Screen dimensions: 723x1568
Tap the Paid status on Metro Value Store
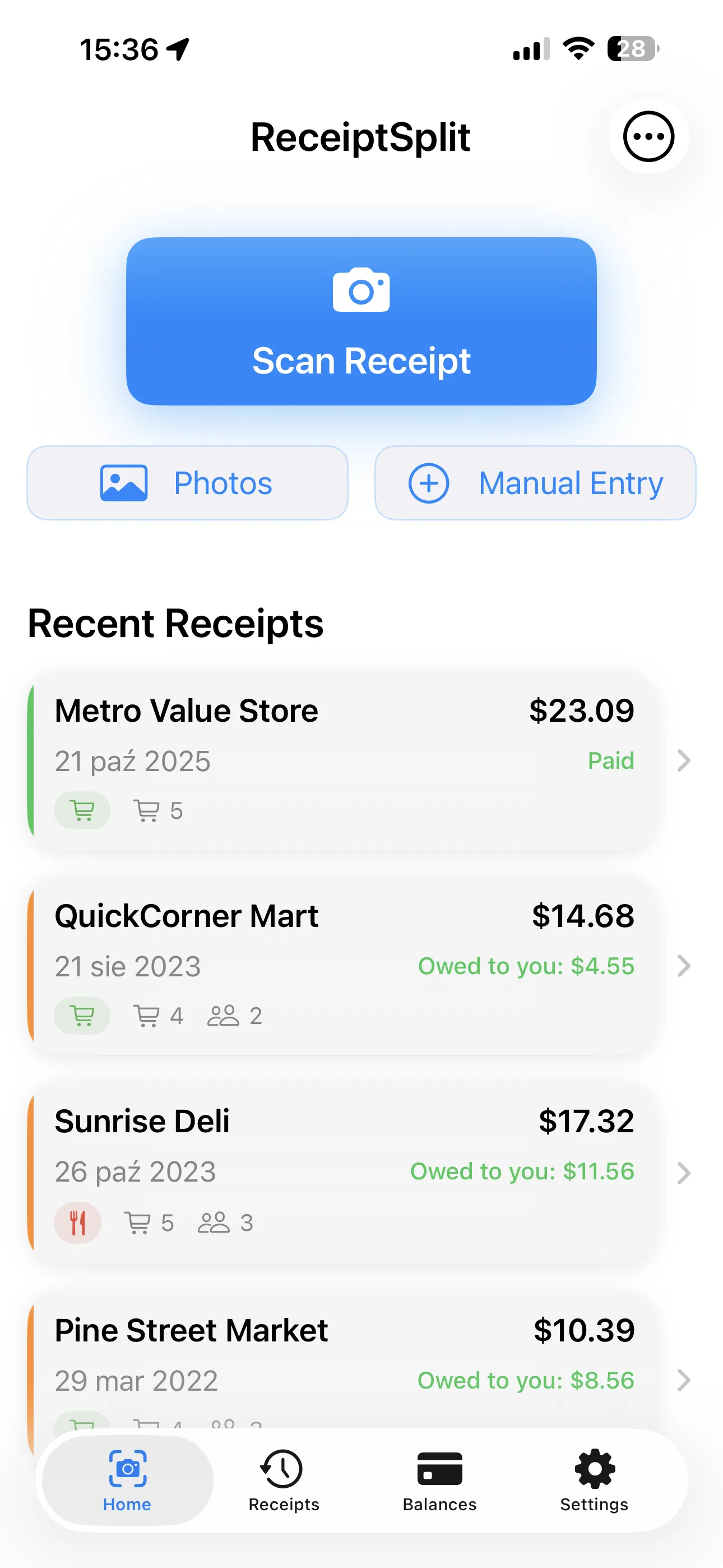click(610, 760)
